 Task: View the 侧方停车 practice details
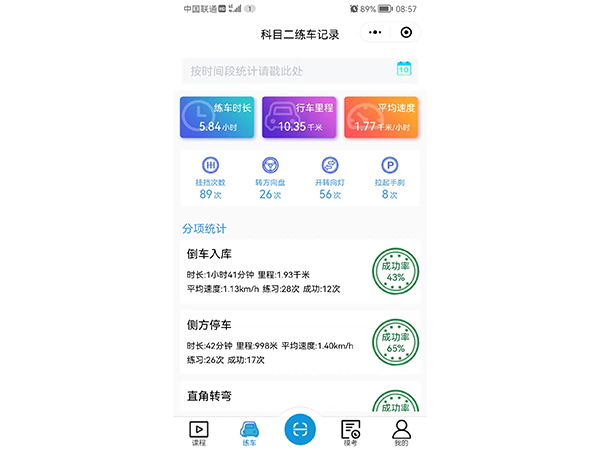coord(275,343)
